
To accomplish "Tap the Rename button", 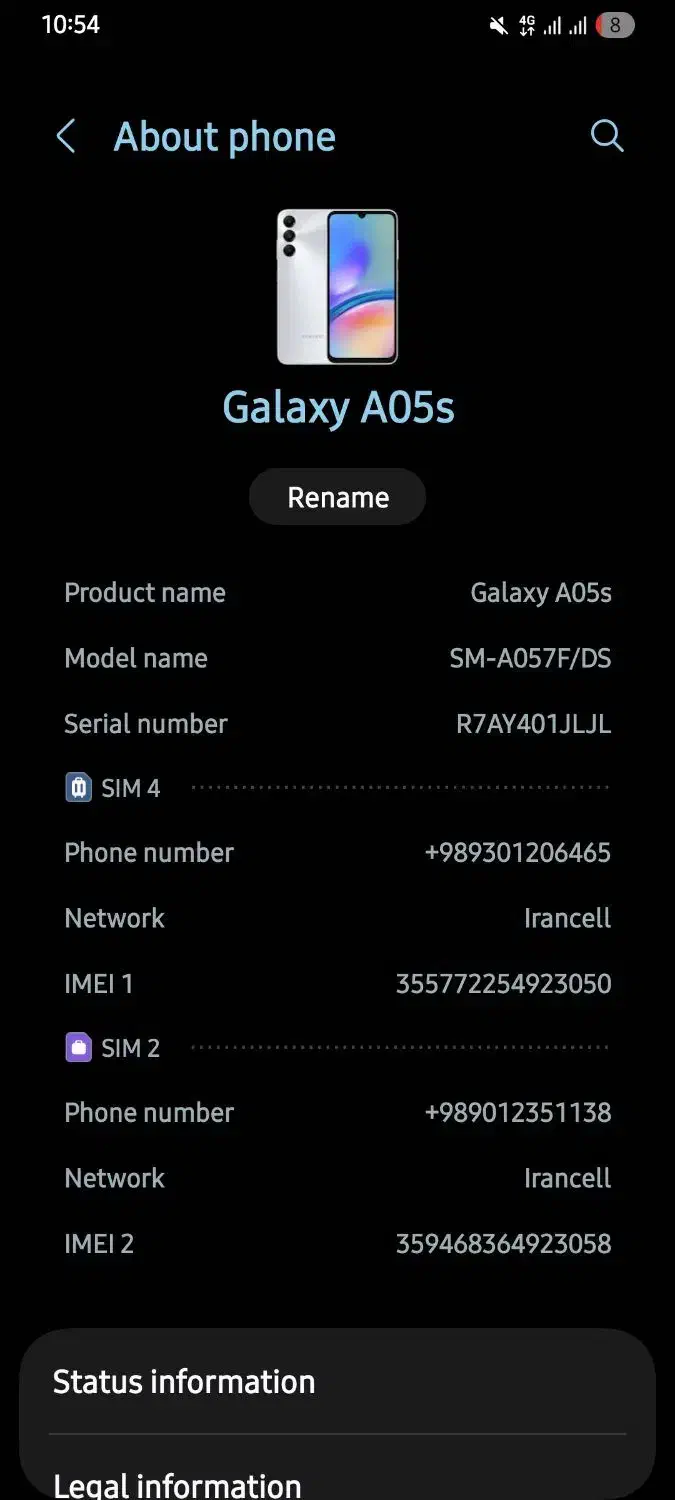I will [x=337, y=497].
